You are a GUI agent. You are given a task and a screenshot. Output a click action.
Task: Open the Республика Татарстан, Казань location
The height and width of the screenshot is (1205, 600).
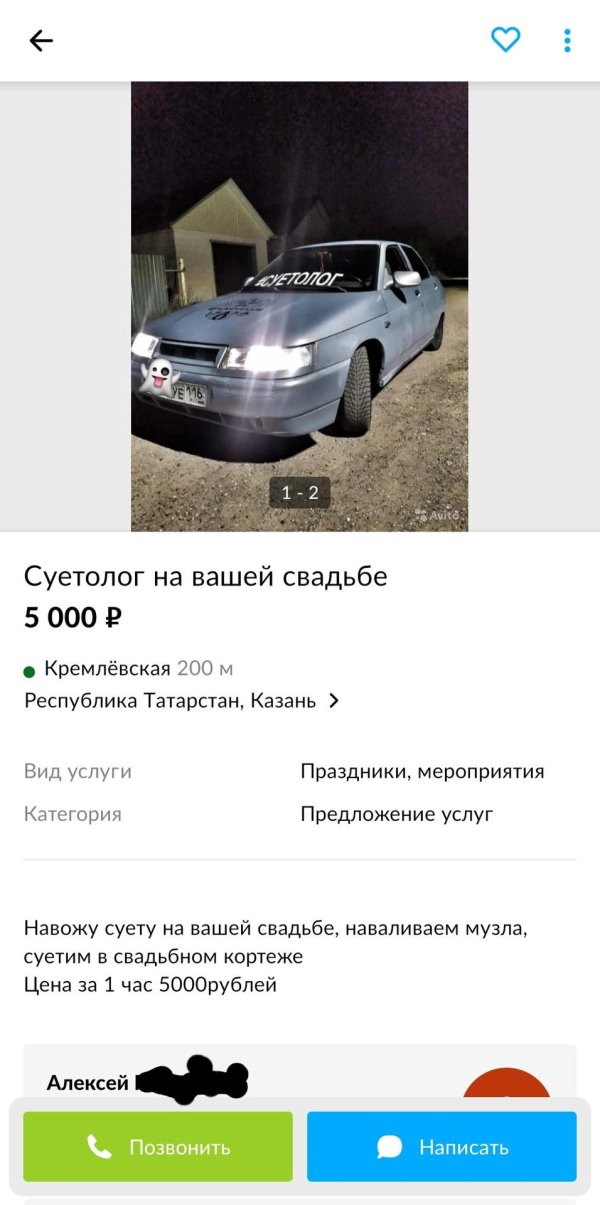click(182, 701)
